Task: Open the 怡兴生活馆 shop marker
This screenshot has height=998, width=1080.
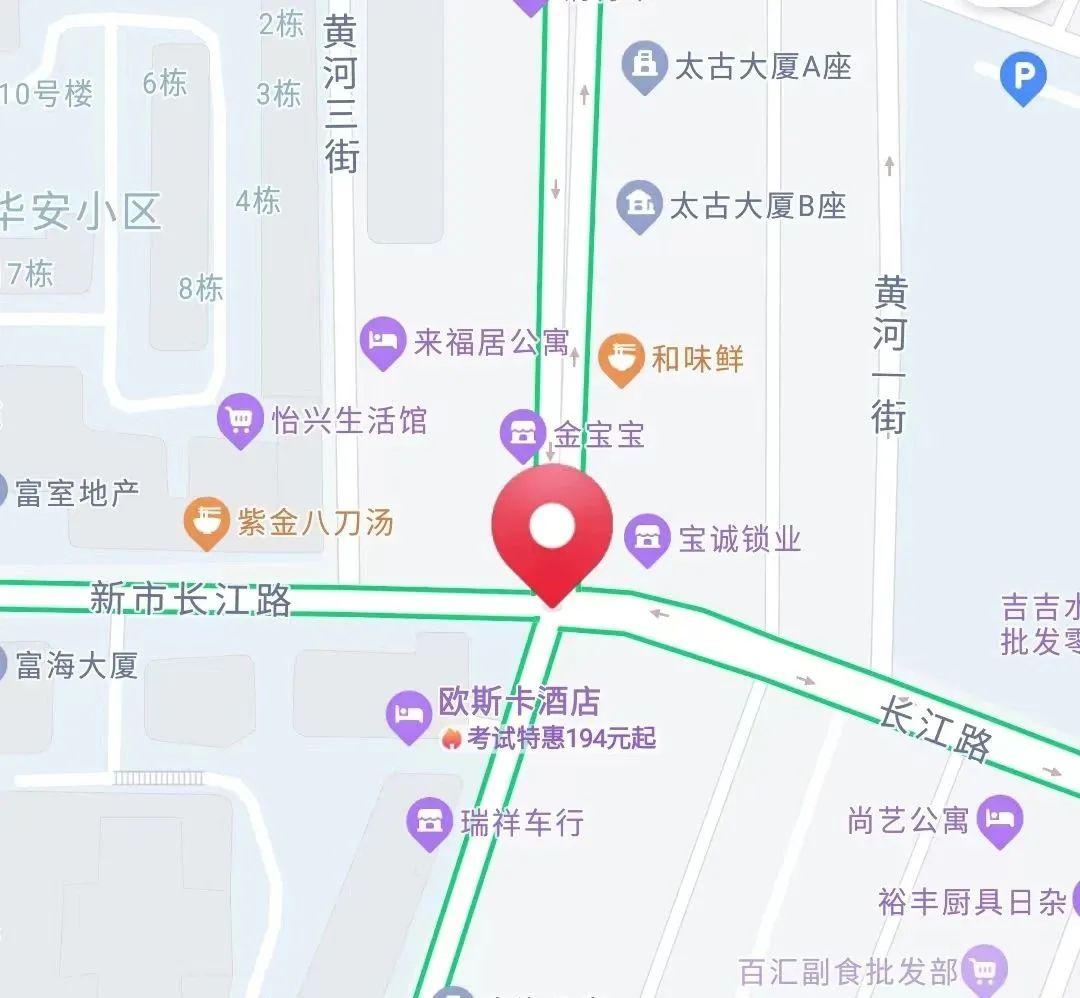Action: [x=239, y=419]
